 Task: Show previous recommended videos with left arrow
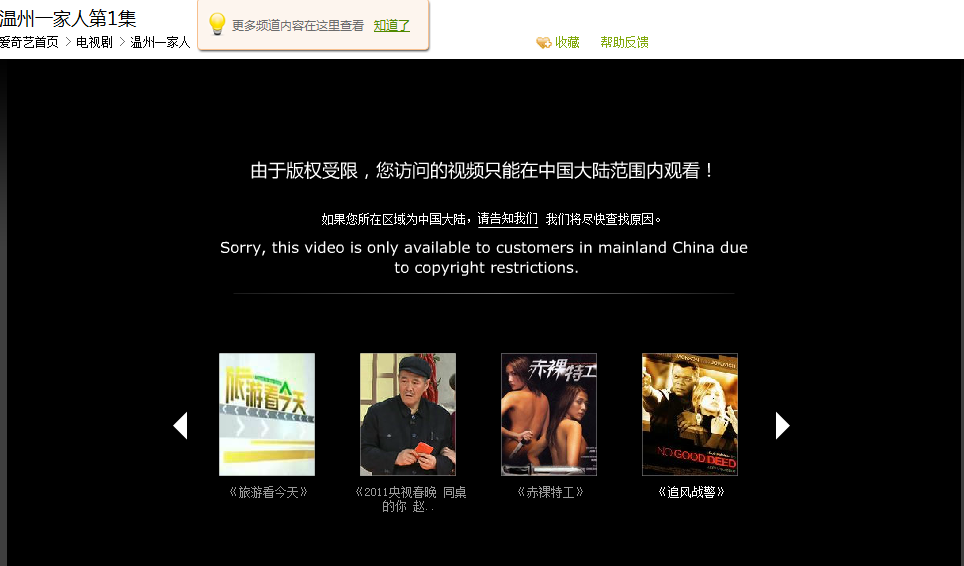(x=180, y=426)
